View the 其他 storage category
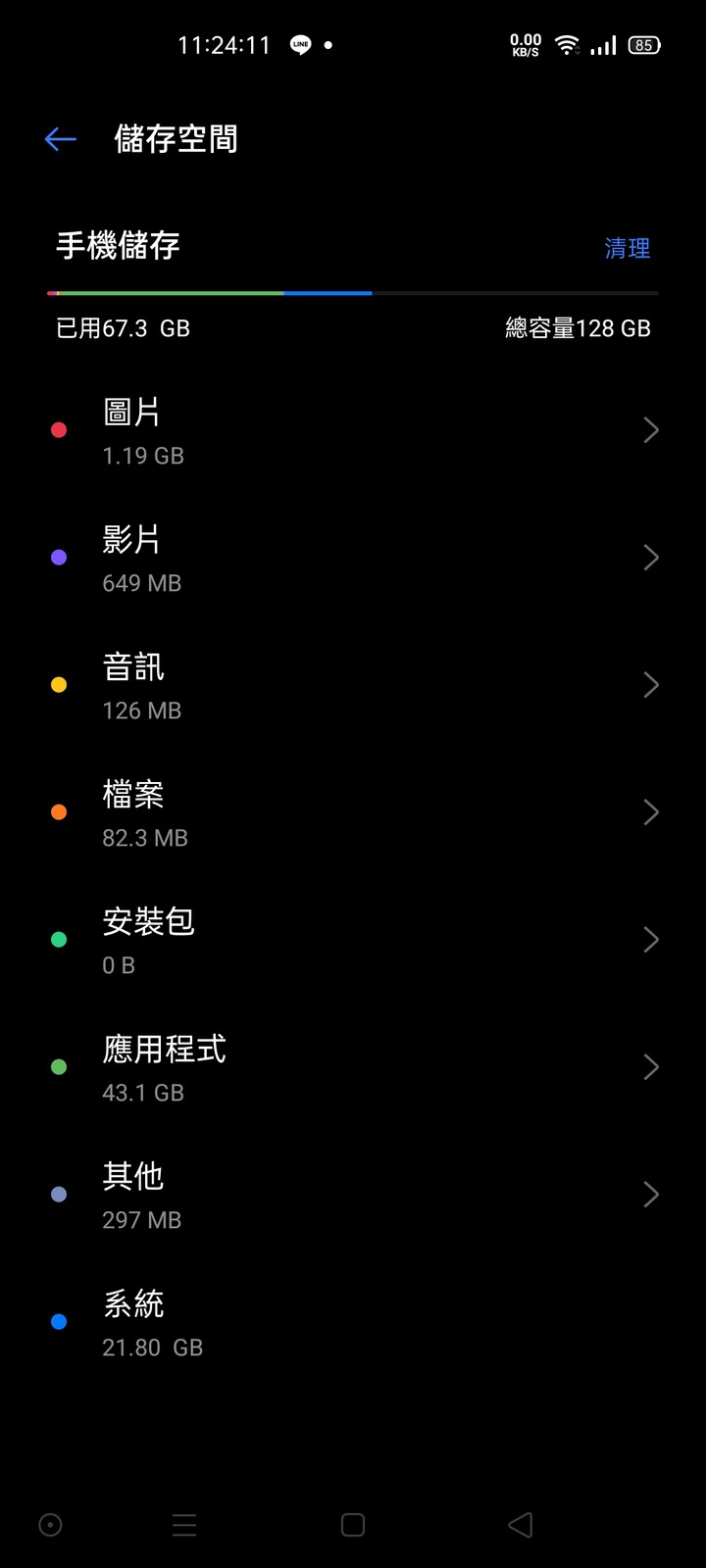The height and width of the screenshot is (1568, 706). click(353, 1195)
